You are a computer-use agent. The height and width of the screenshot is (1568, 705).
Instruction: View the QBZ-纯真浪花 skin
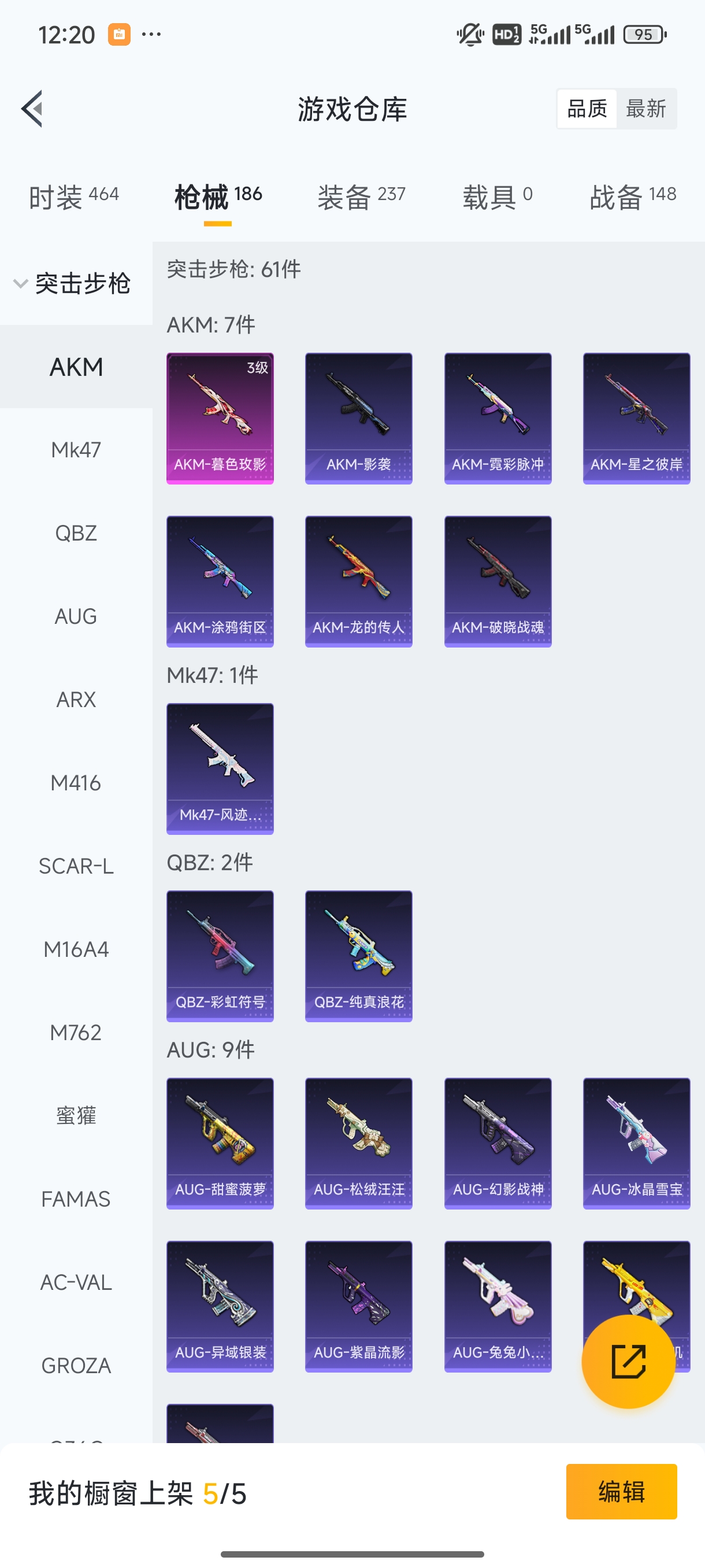[x=359, y=956]
